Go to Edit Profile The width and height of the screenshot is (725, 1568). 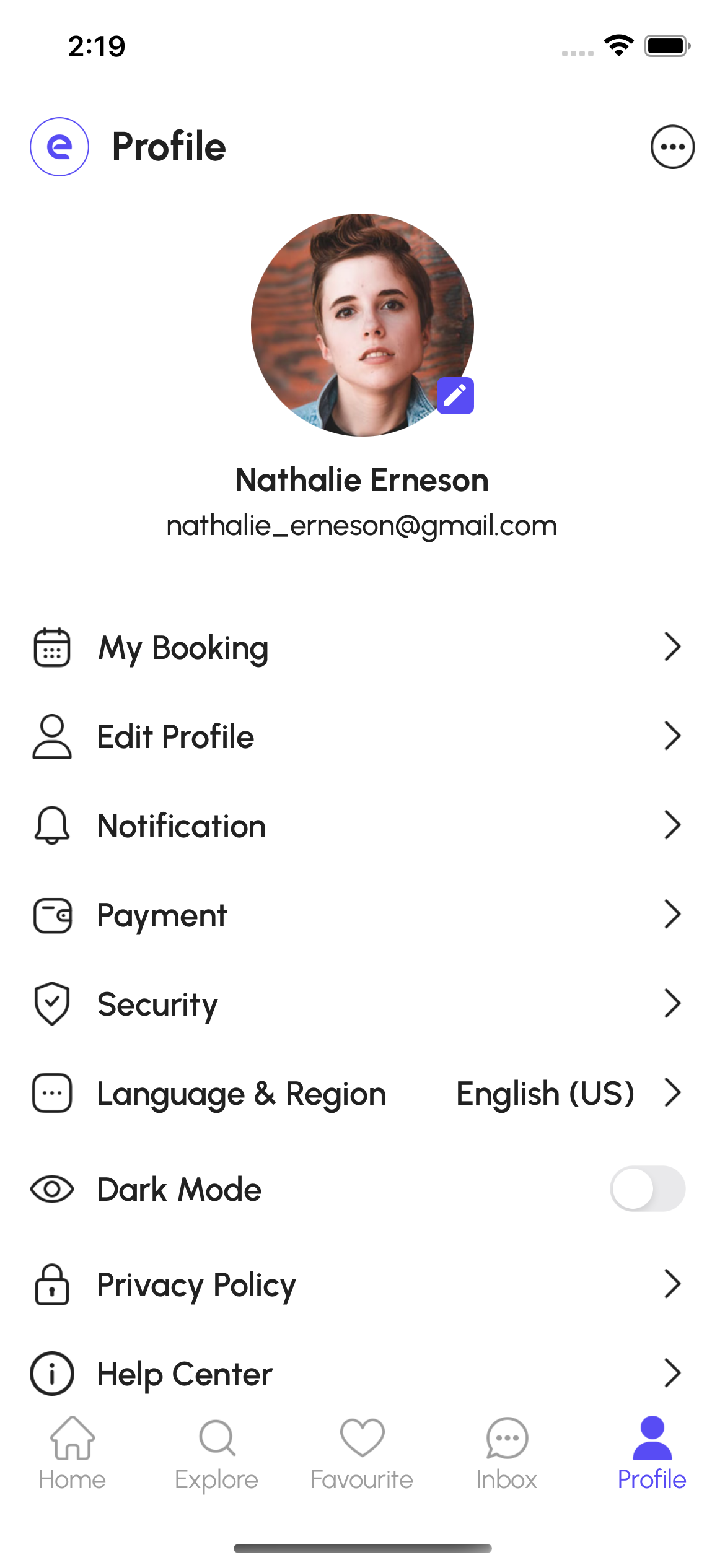click(x=362, y=736)
